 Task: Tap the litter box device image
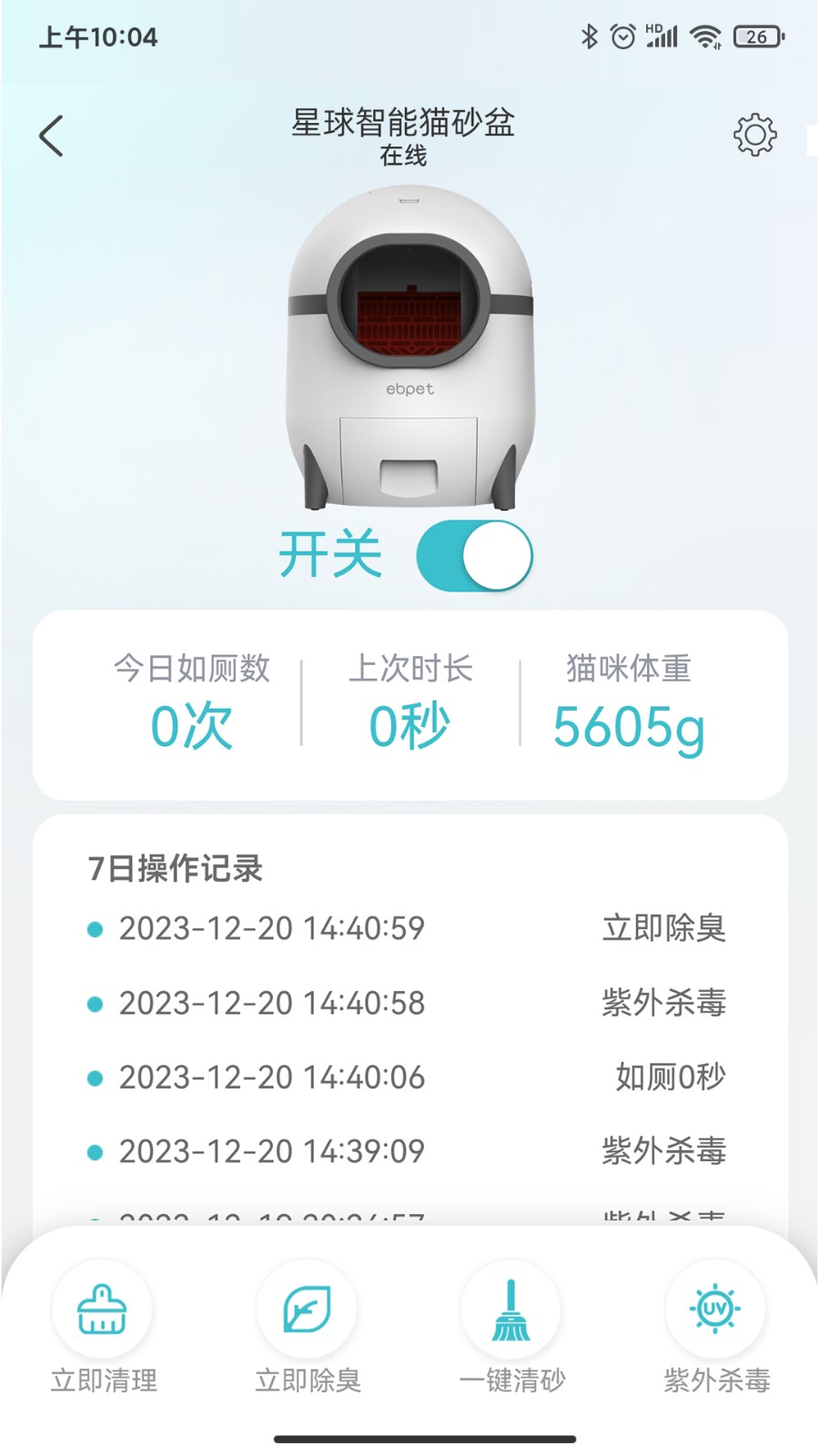click(x=409, y=346)
